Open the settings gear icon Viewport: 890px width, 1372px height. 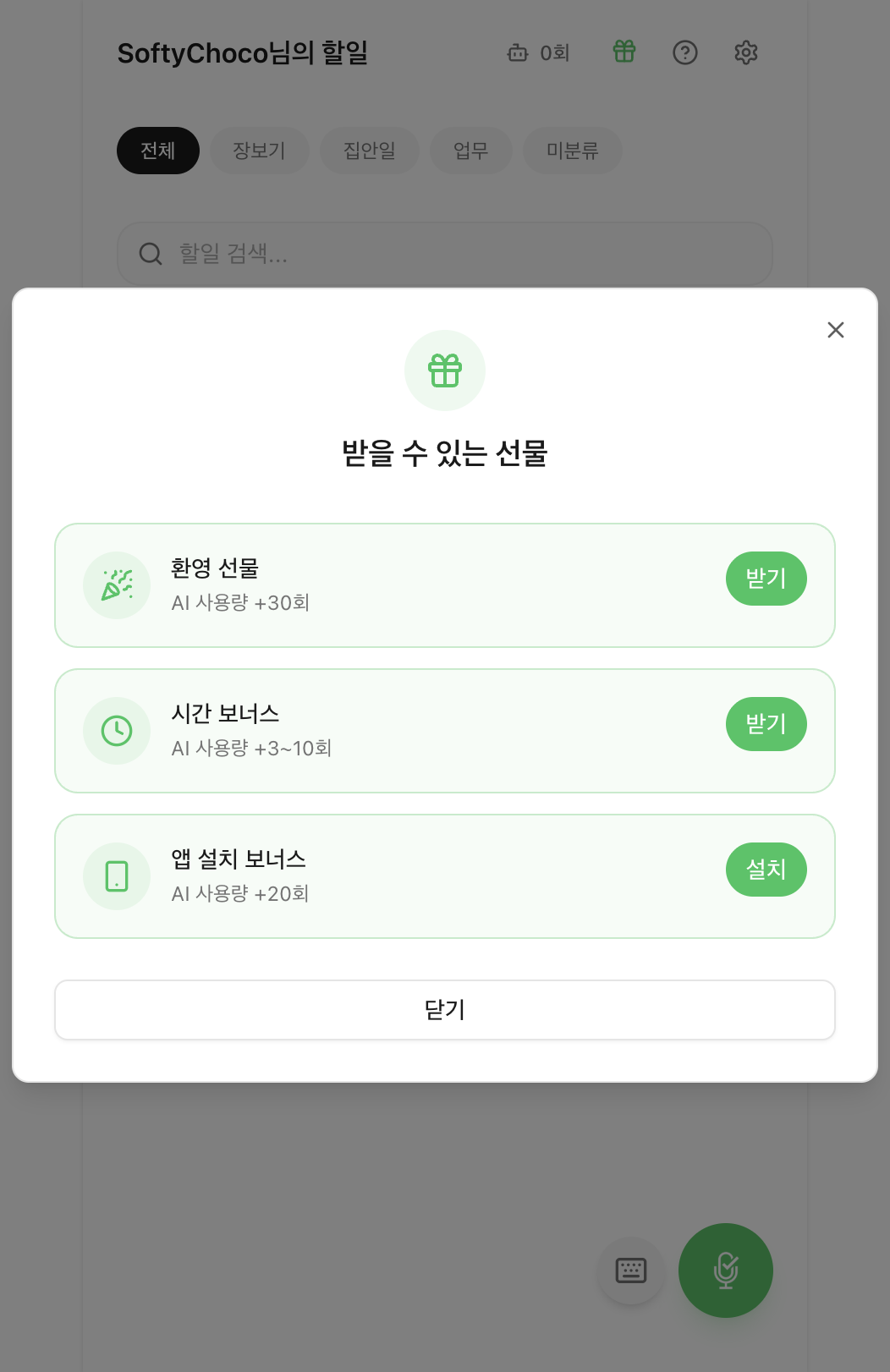746,52
